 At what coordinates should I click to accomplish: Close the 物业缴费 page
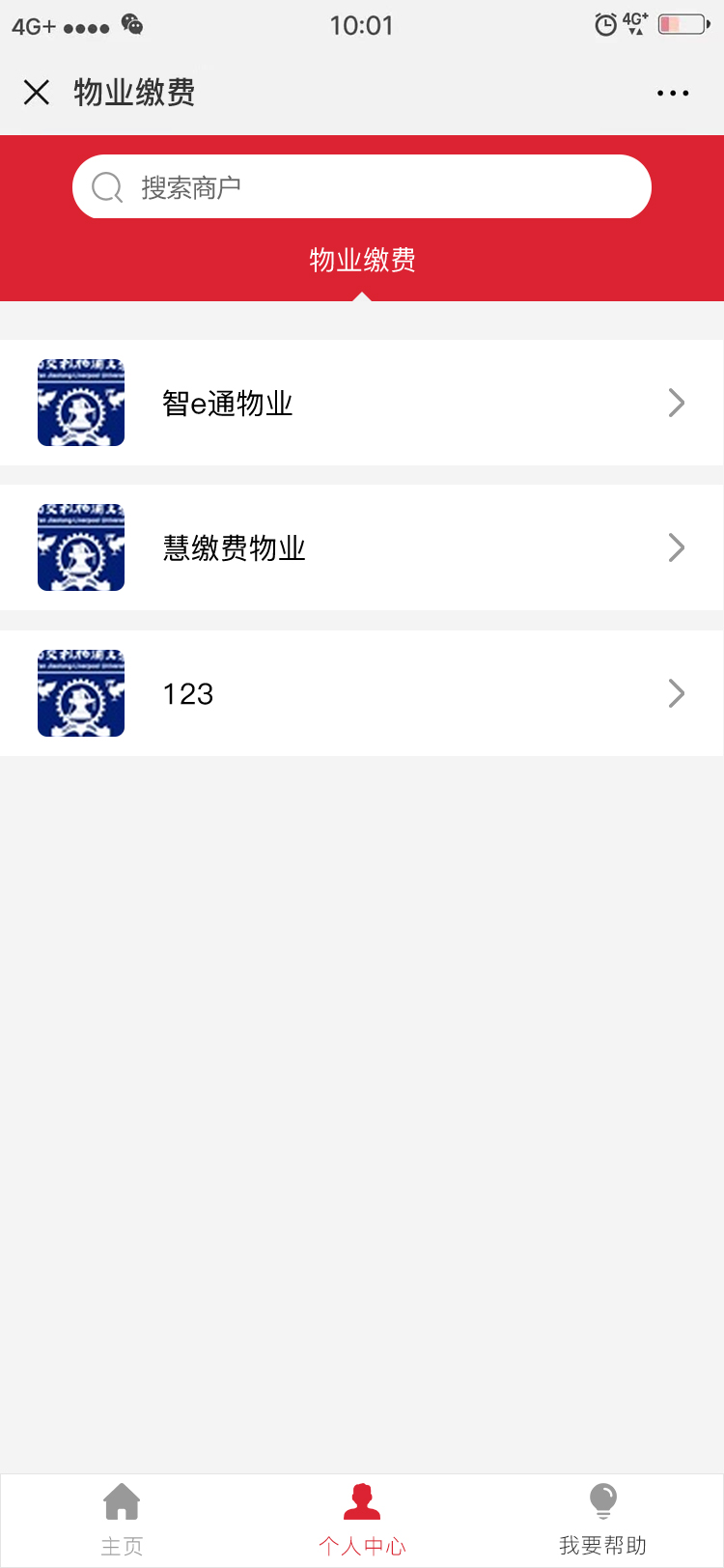click(37, 93)
